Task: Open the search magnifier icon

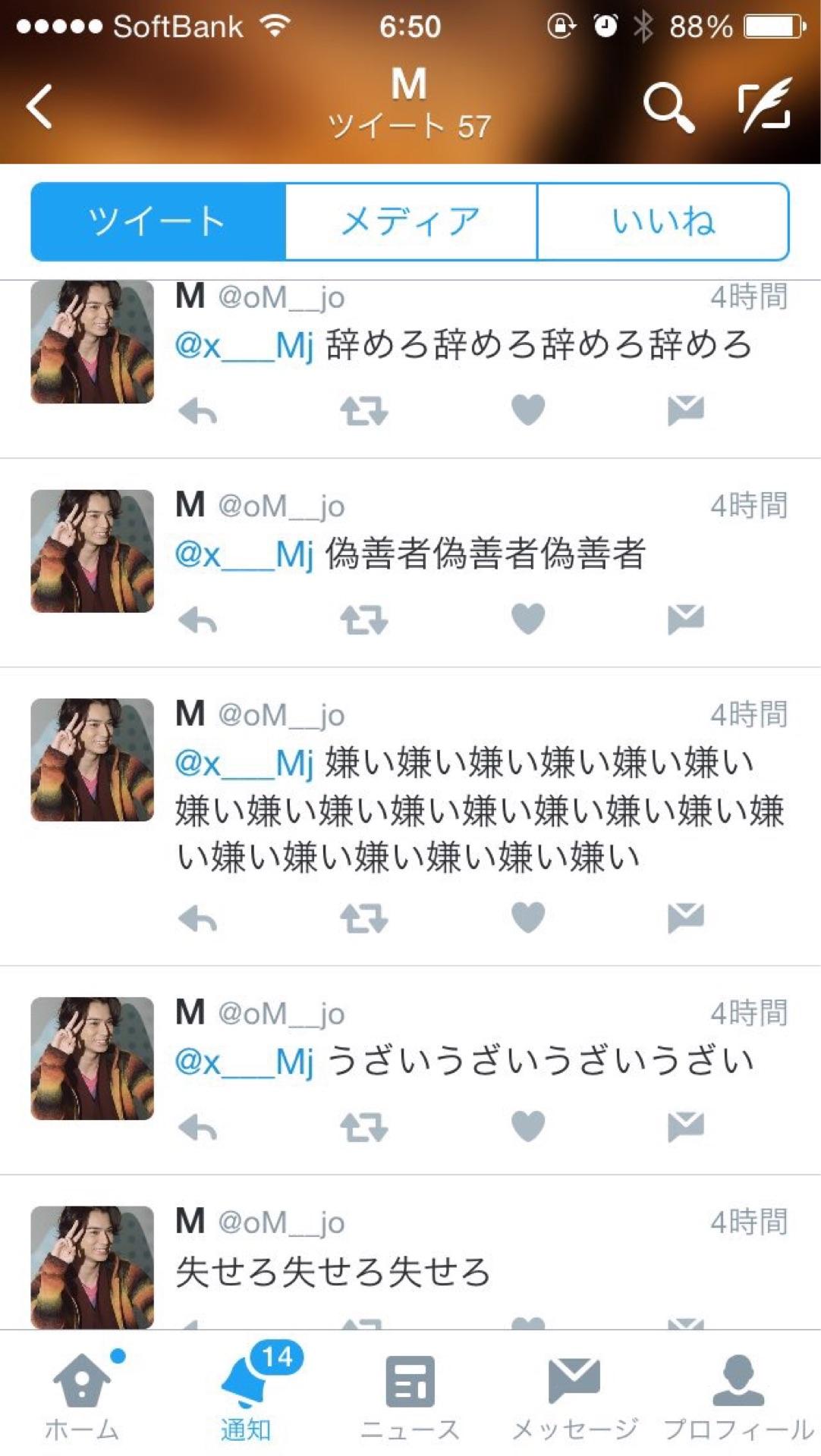Action: tap(668, 108)
